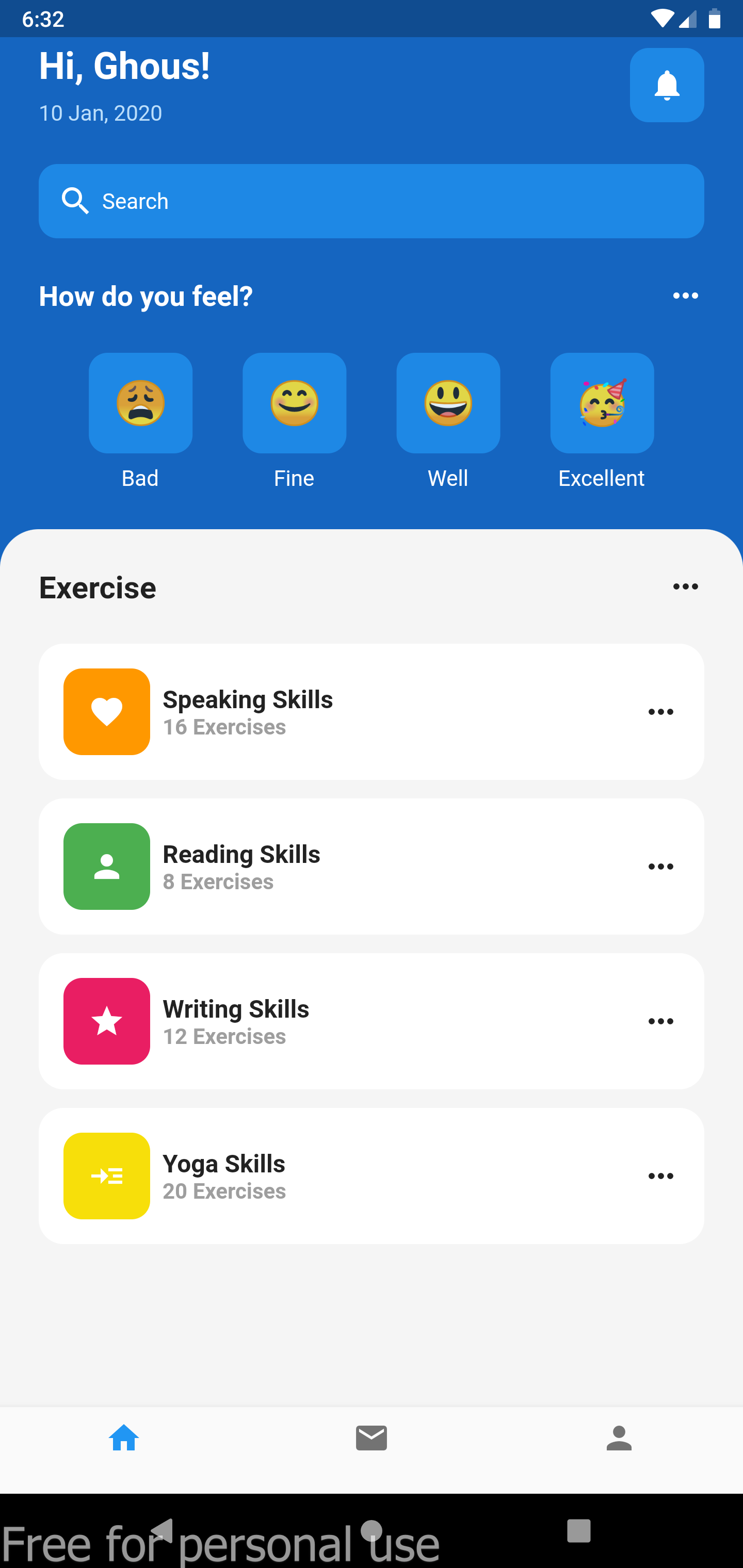Select the Home tab in bottom navigation

(x=124, y=1438)
